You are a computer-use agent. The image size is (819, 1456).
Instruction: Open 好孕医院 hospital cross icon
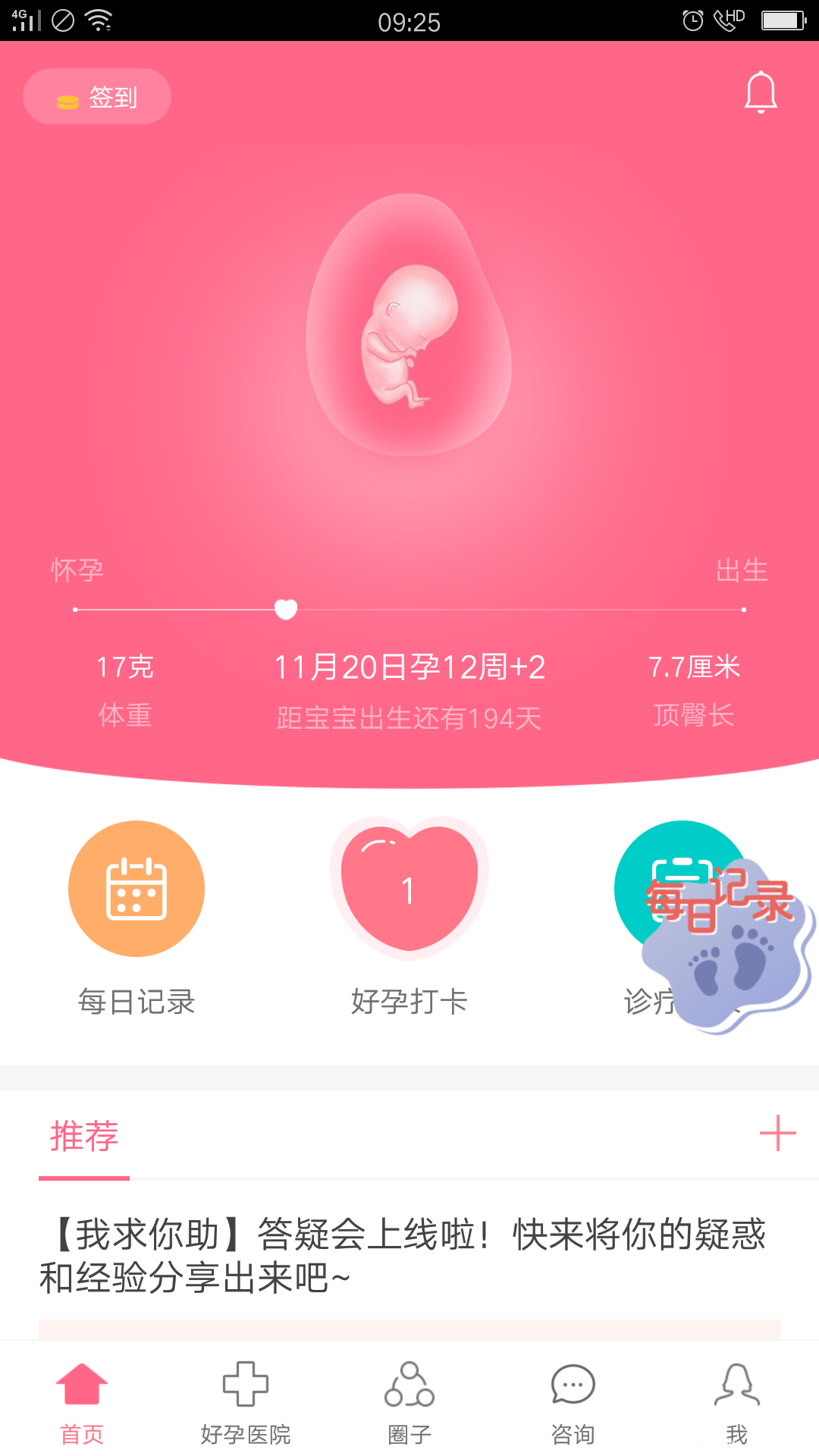pos(246,1386)
